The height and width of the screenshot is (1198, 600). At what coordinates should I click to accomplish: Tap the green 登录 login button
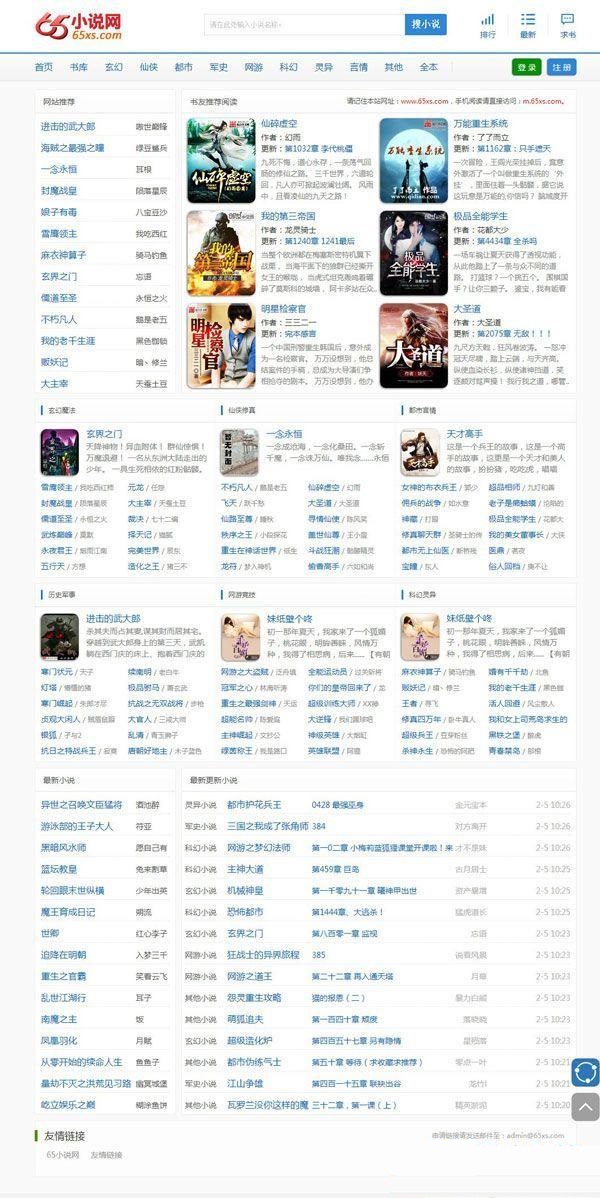526,67
